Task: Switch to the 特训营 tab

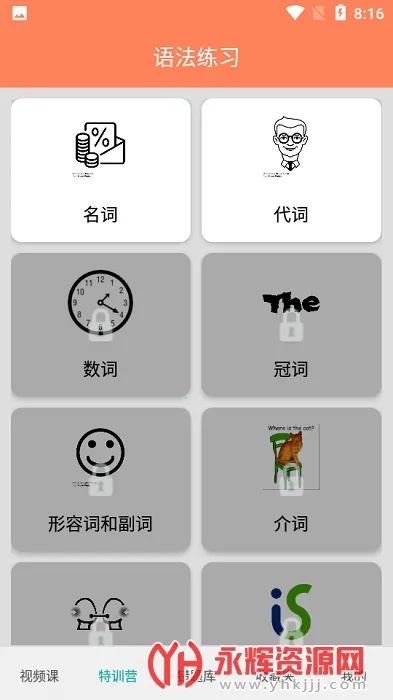Action: click(x=118, y=676)
